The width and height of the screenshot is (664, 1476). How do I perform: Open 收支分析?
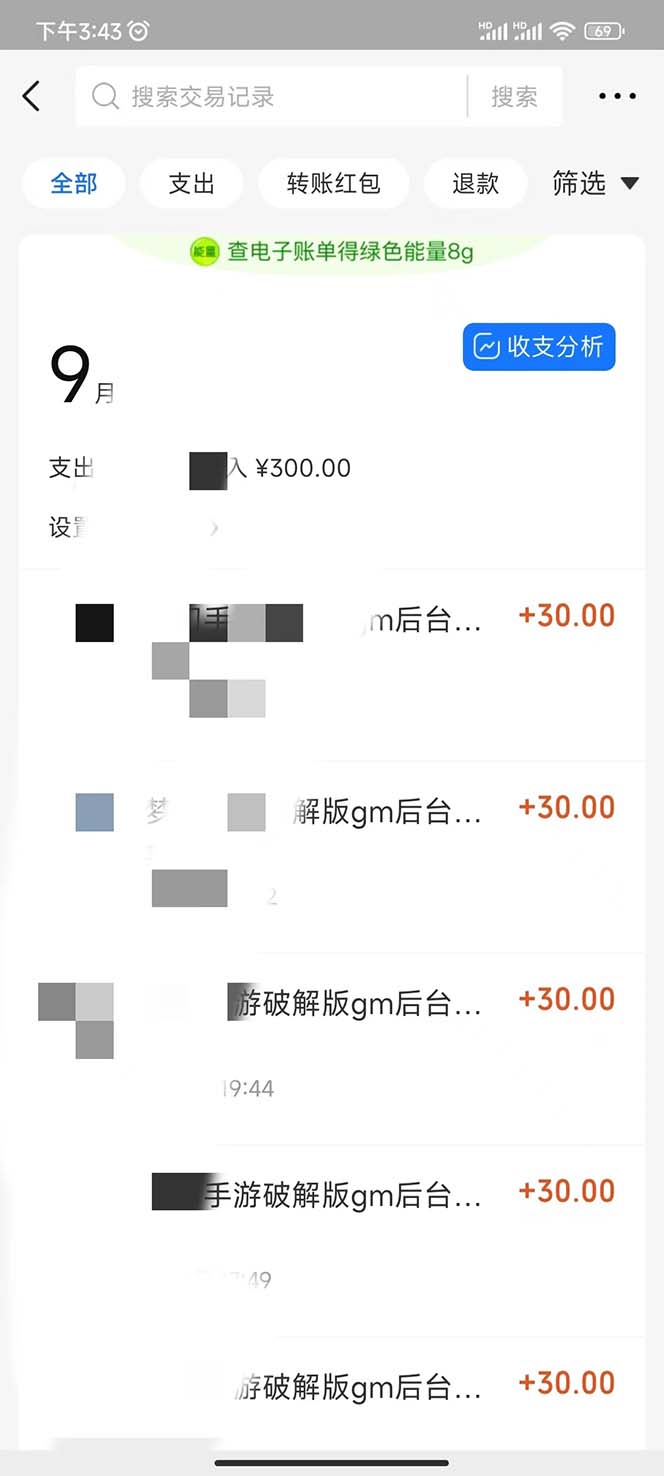539,347
